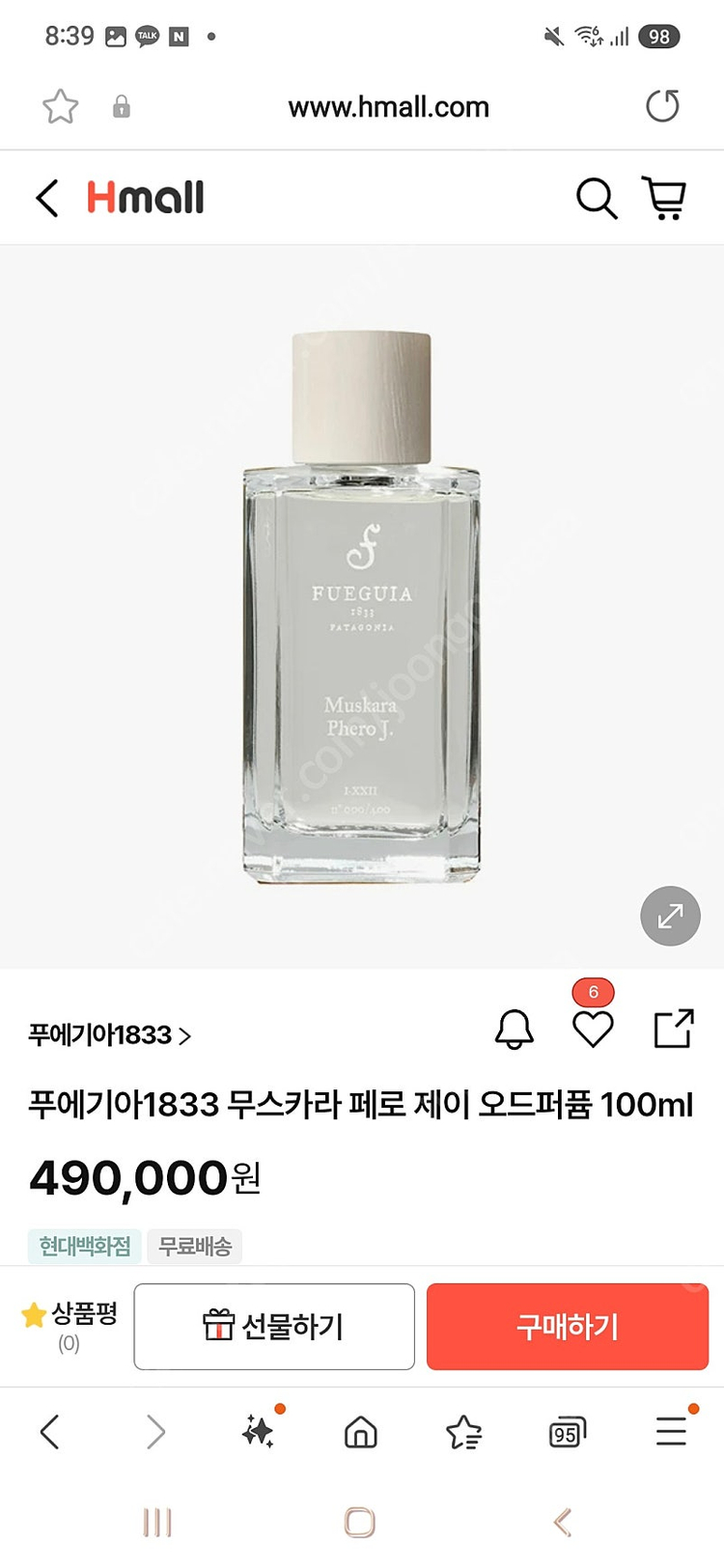
Task: Reload the hmall.com page
Action: coord(662,106)
